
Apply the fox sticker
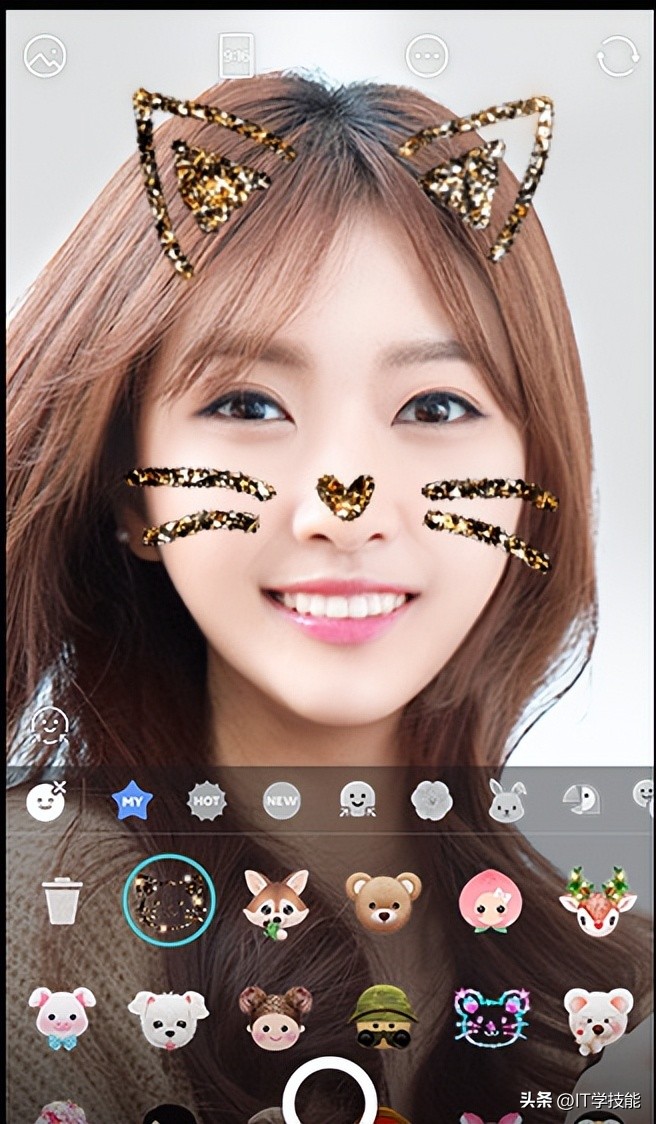pyautogui.click(x=275, y=902)
